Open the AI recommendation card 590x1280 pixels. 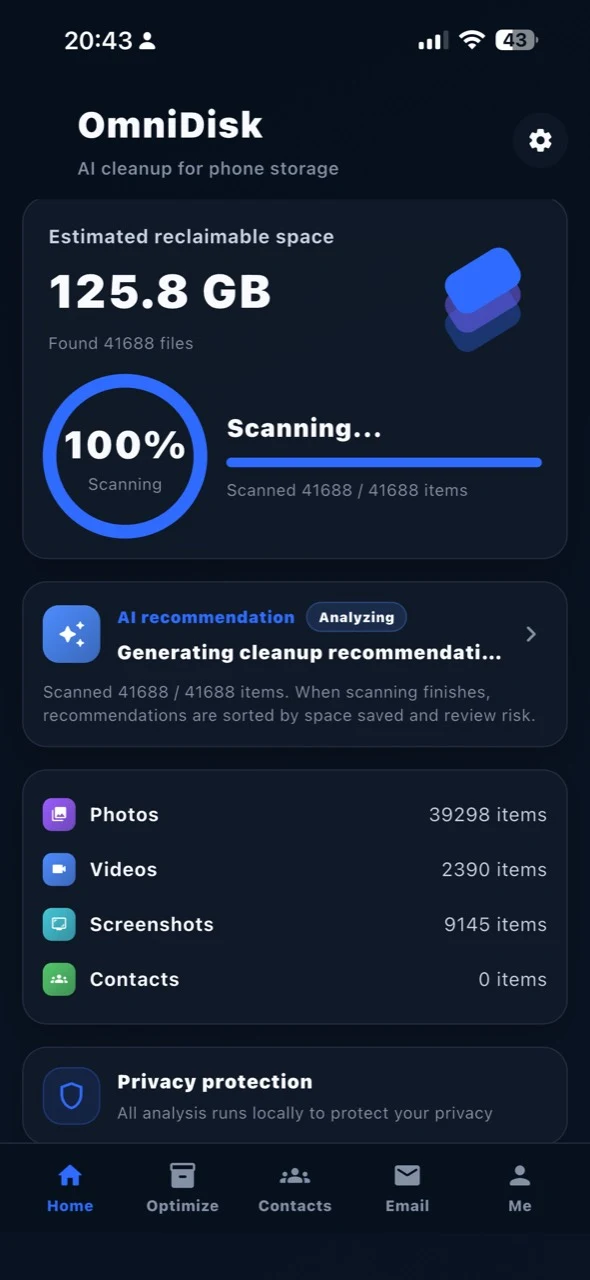pyautogui.click(x=295, y=664)
